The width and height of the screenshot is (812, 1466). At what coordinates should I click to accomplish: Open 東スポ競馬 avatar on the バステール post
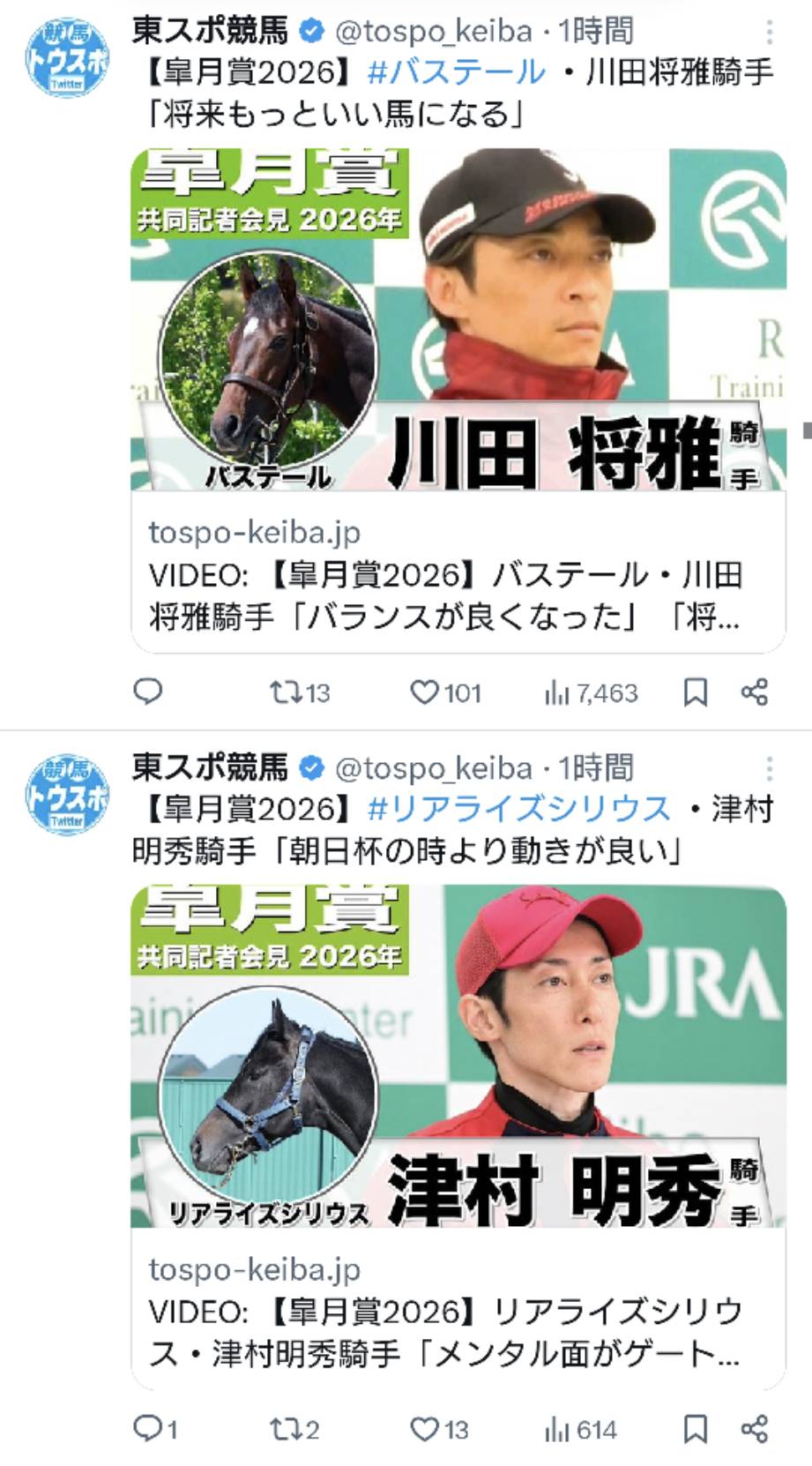click(67, 58)
